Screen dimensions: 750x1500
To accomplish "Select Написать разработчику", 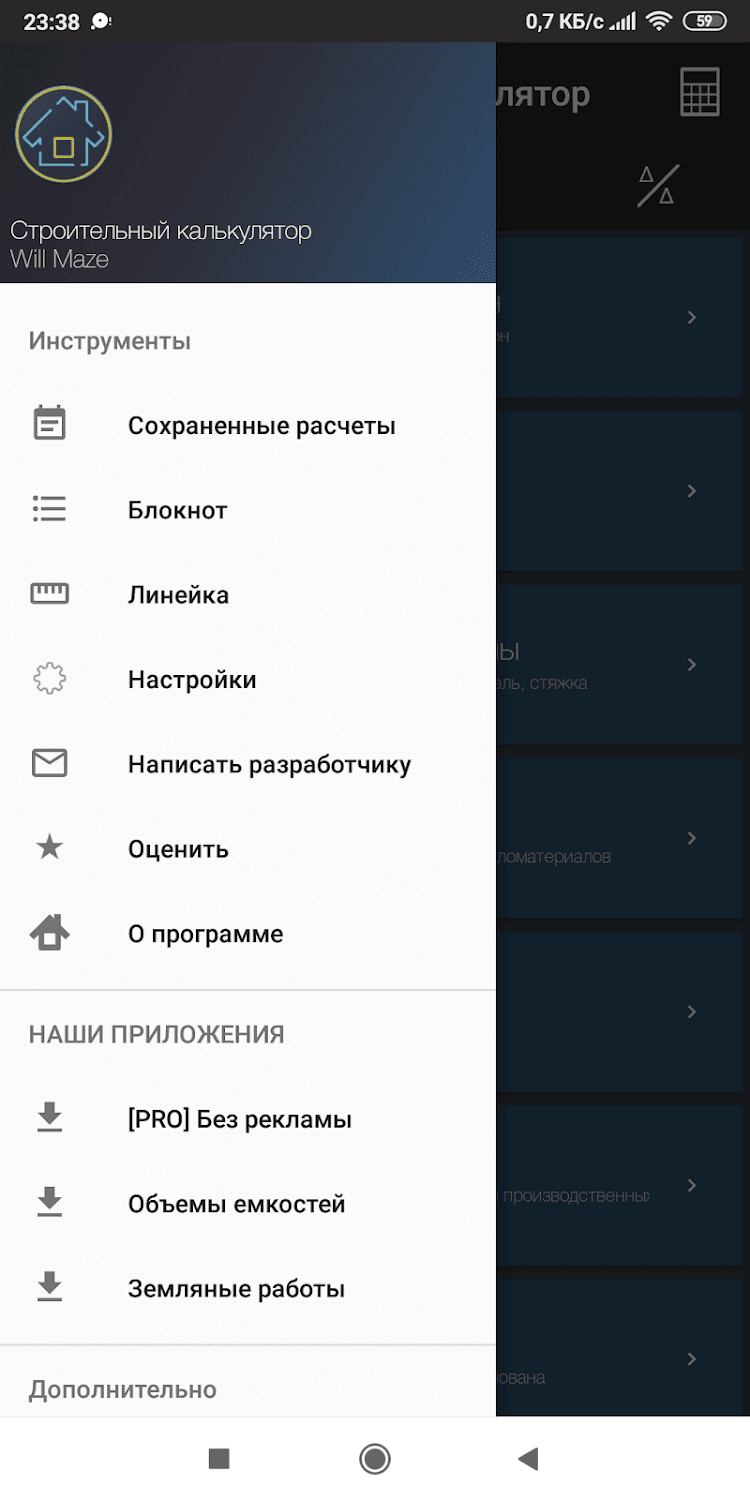I will 269,765.
